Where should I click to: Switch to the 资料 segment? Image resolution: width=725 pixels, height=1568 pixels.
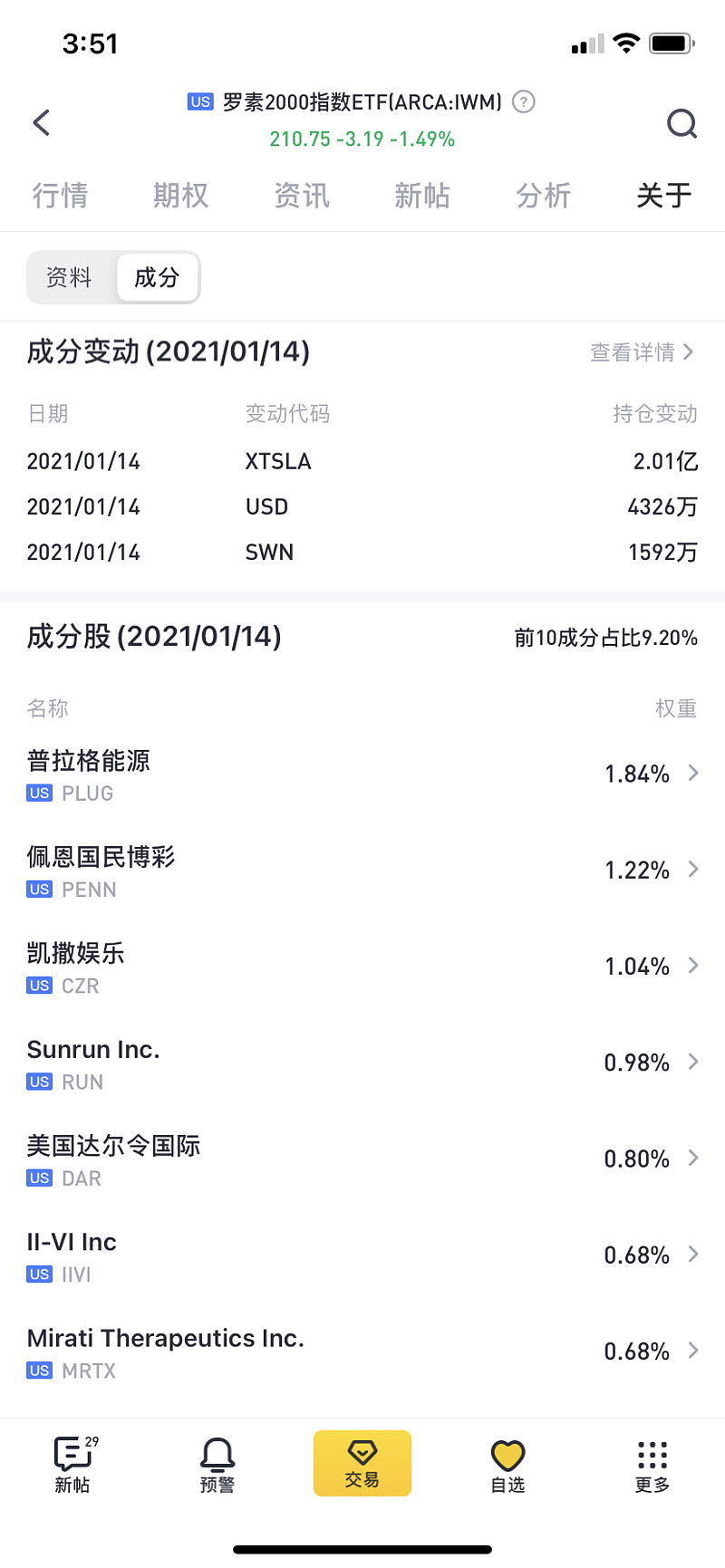(x=68, y=278)
